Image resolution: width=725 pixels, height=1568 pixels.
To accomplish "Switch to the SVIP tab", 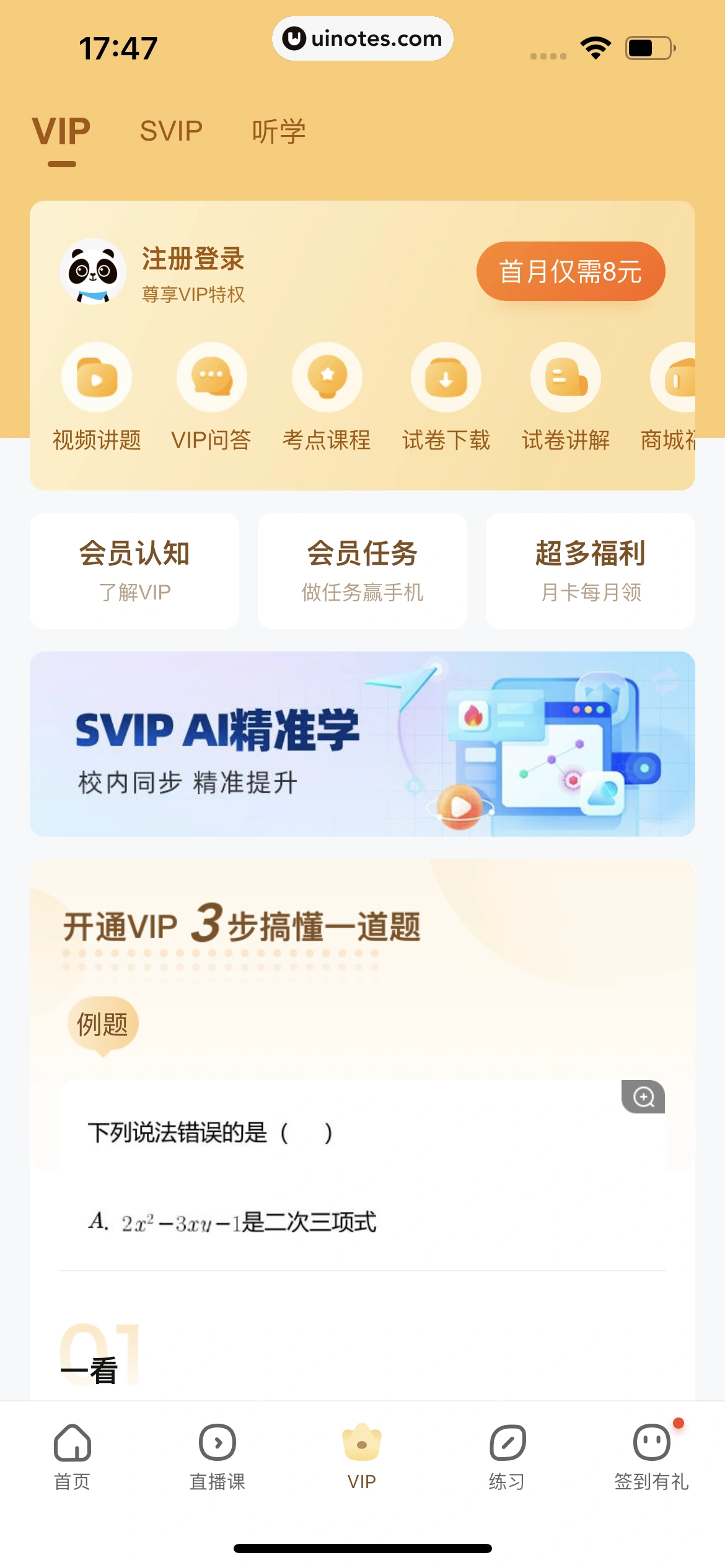I will (x=171, y=131).
